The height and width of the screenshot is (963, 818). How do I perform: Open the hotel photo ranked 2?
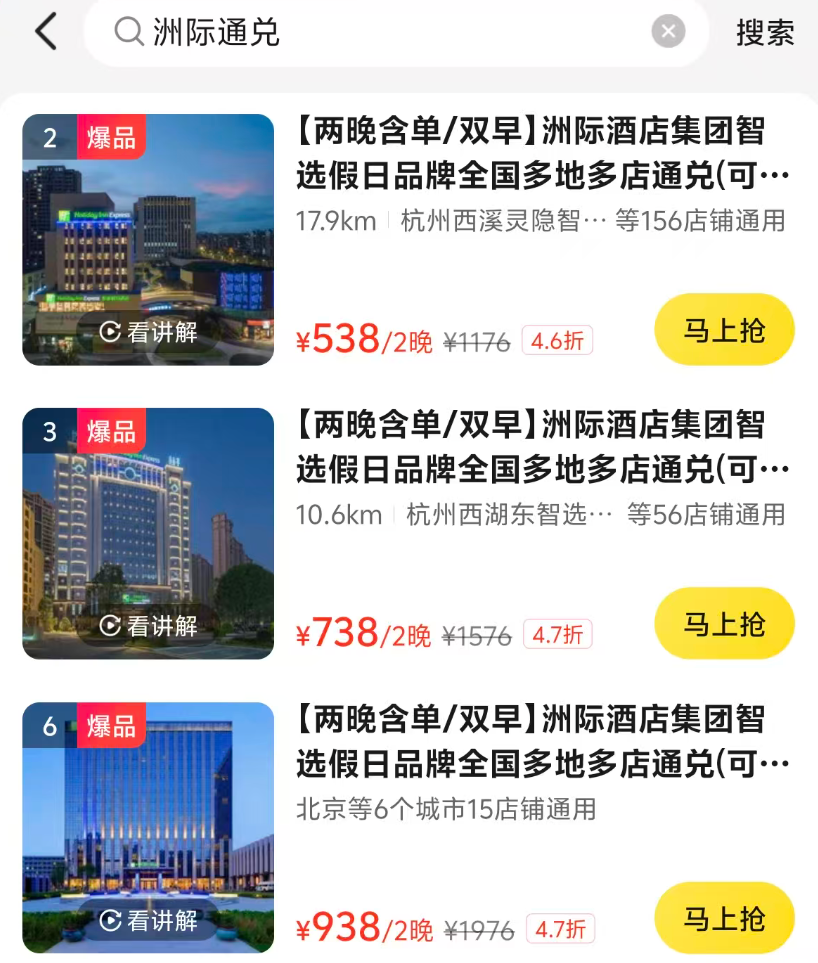point(148,239)
